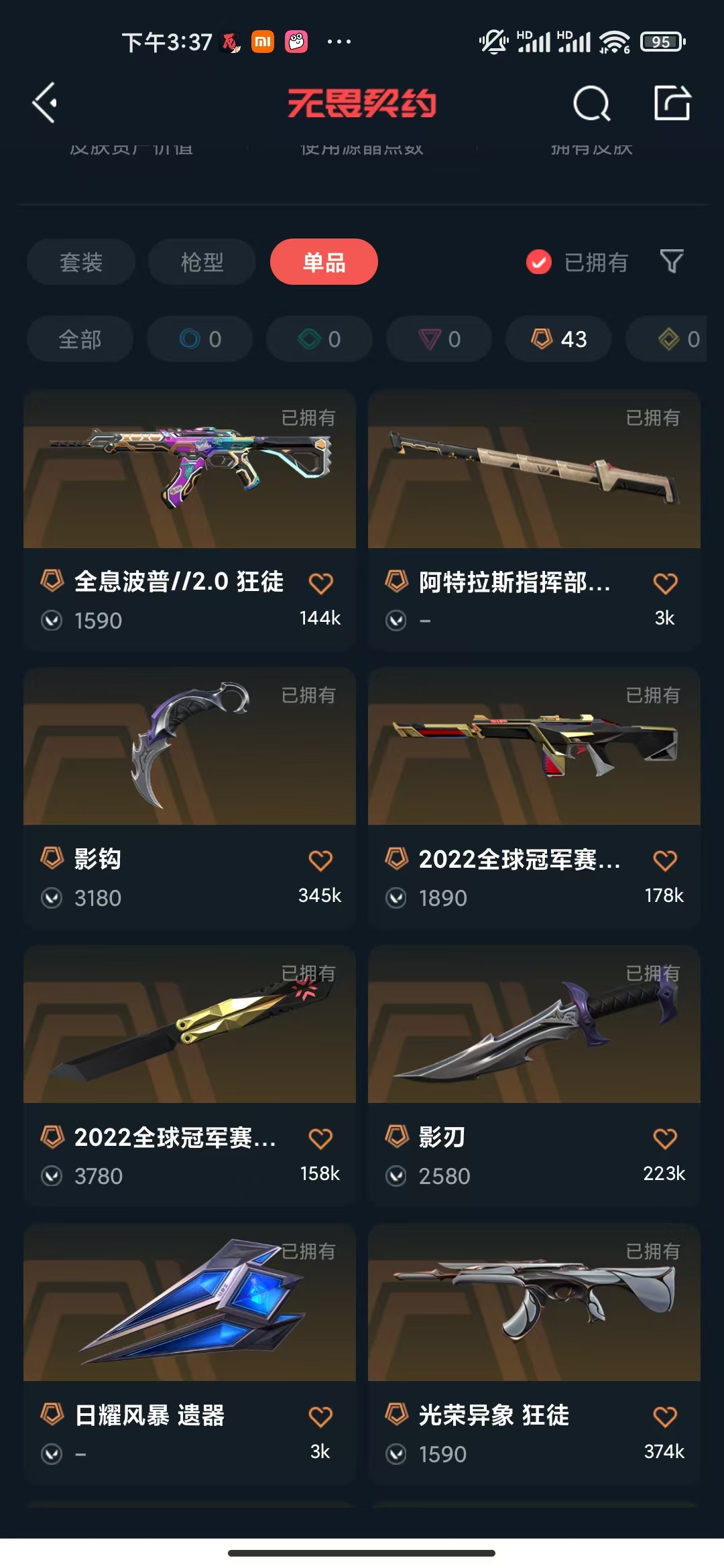The image size is (724, 1568).
Task: Open the search icon in the header
Action: click(592, 103)
